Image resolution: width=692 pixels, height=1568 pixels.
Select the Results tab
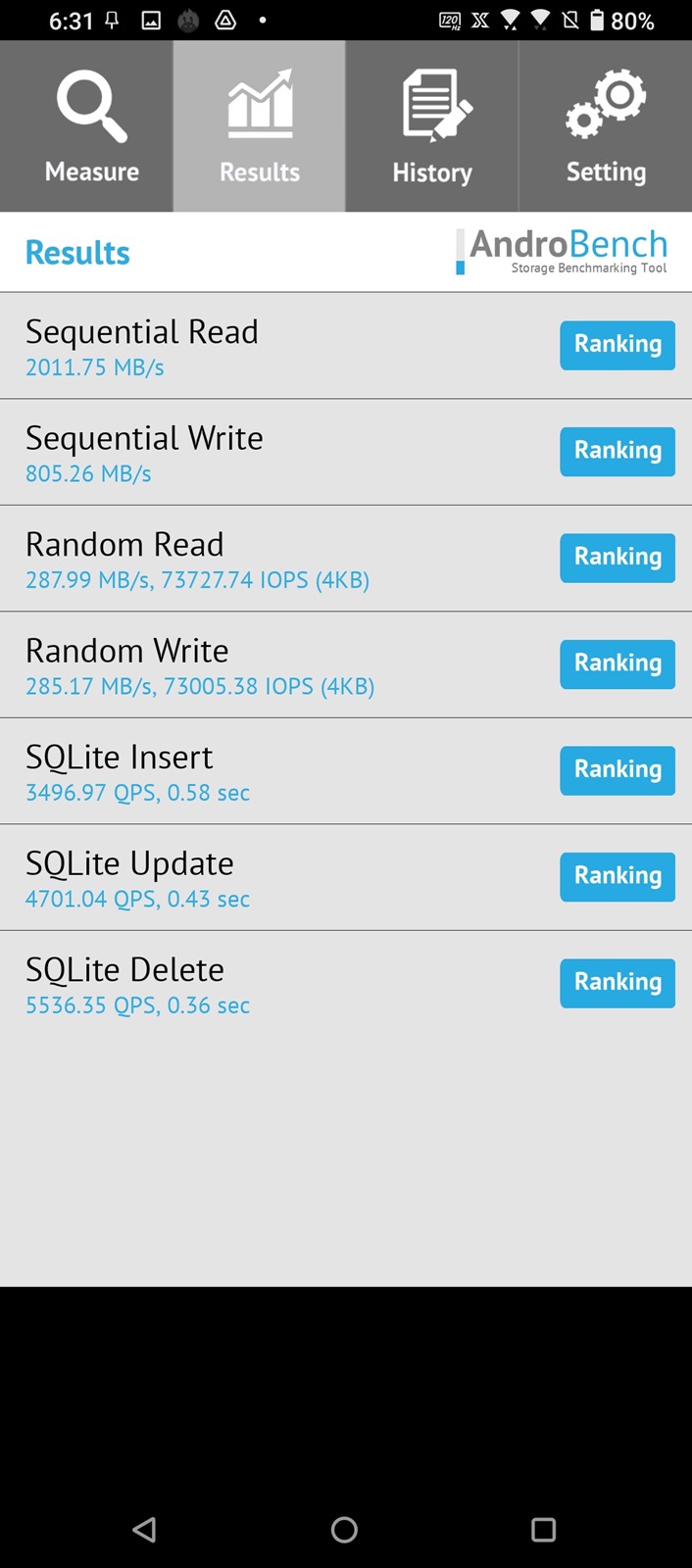[x=259, y=127]
